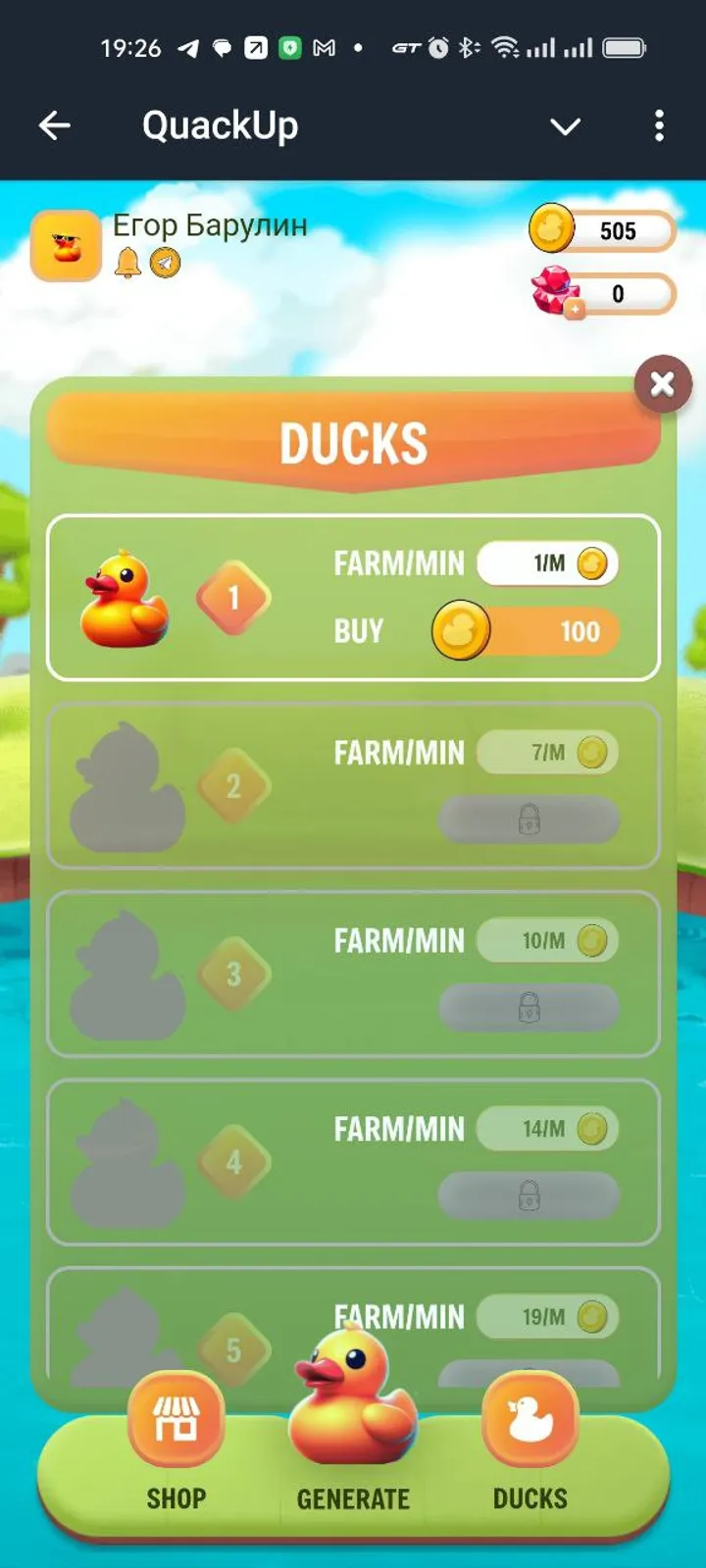Tap the padlock on duck number 4
This screenshot has height=1568, width=706.
tap(529, 1196)
